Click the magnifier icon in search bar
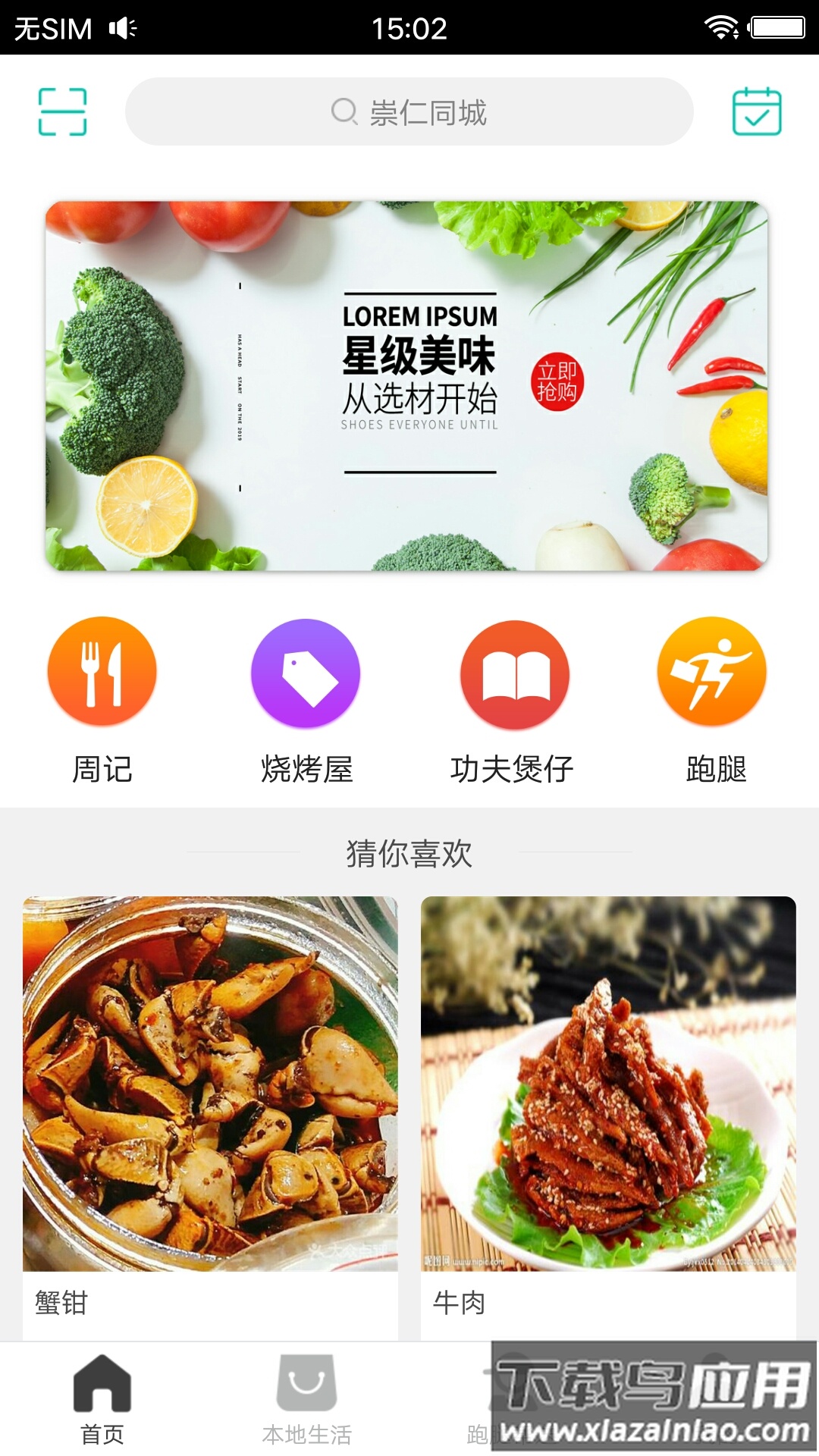Viewport: 819px width, 1456px height. [x=343, y=111]
